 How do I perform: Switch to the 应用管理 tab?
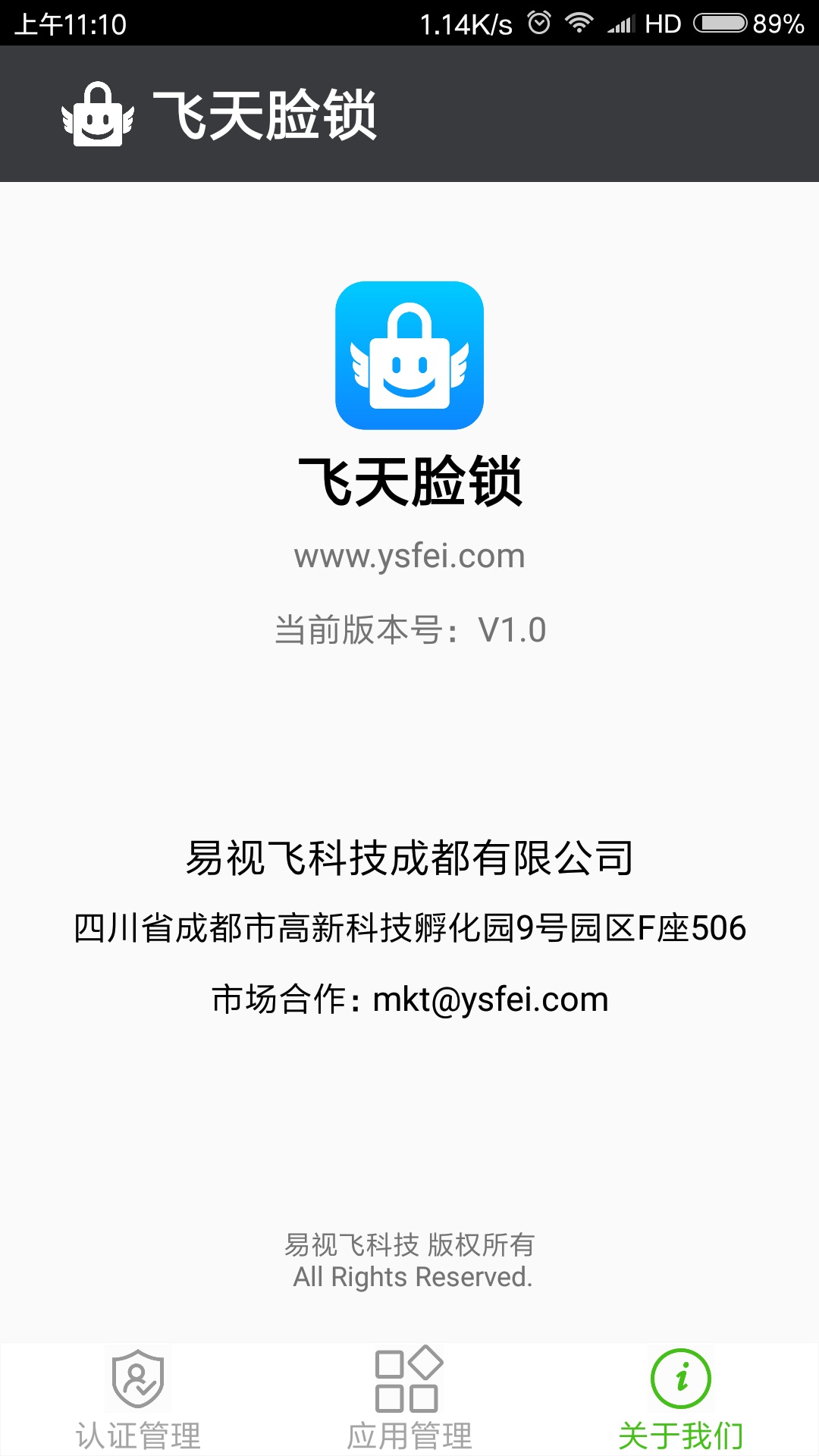(x=409, y=1431)
